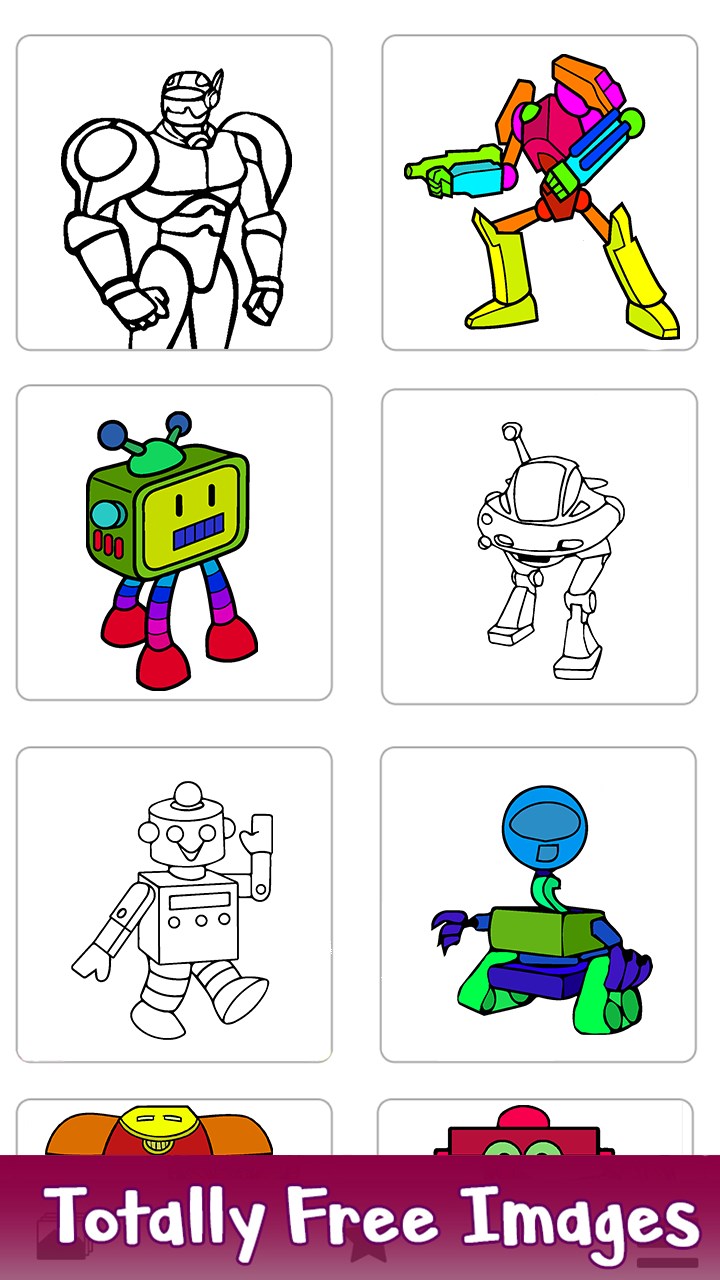Screen dimensions: 720x1280
Task: Open the uncolored armored robot soldier page
Action: pos(174,193)
